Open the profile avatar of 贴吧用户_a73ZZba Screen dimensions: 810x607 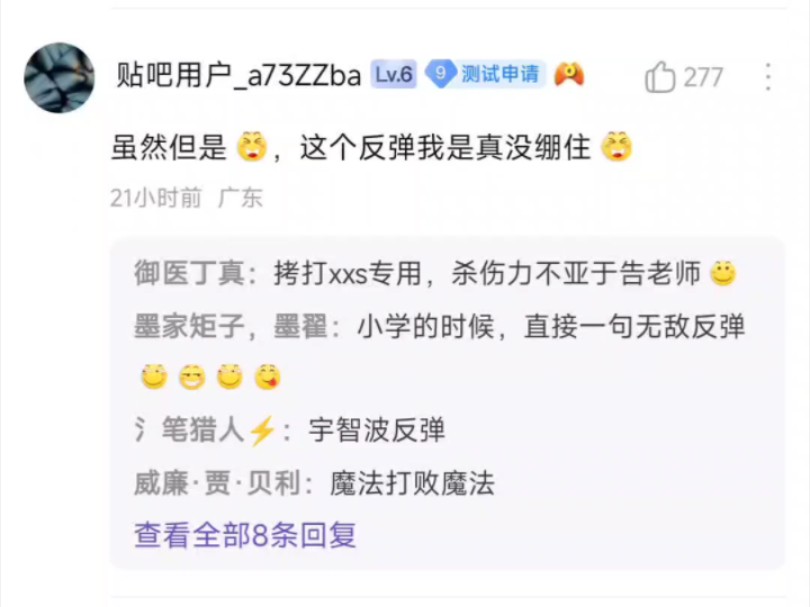pyautogui.click(x=59, y=77)
